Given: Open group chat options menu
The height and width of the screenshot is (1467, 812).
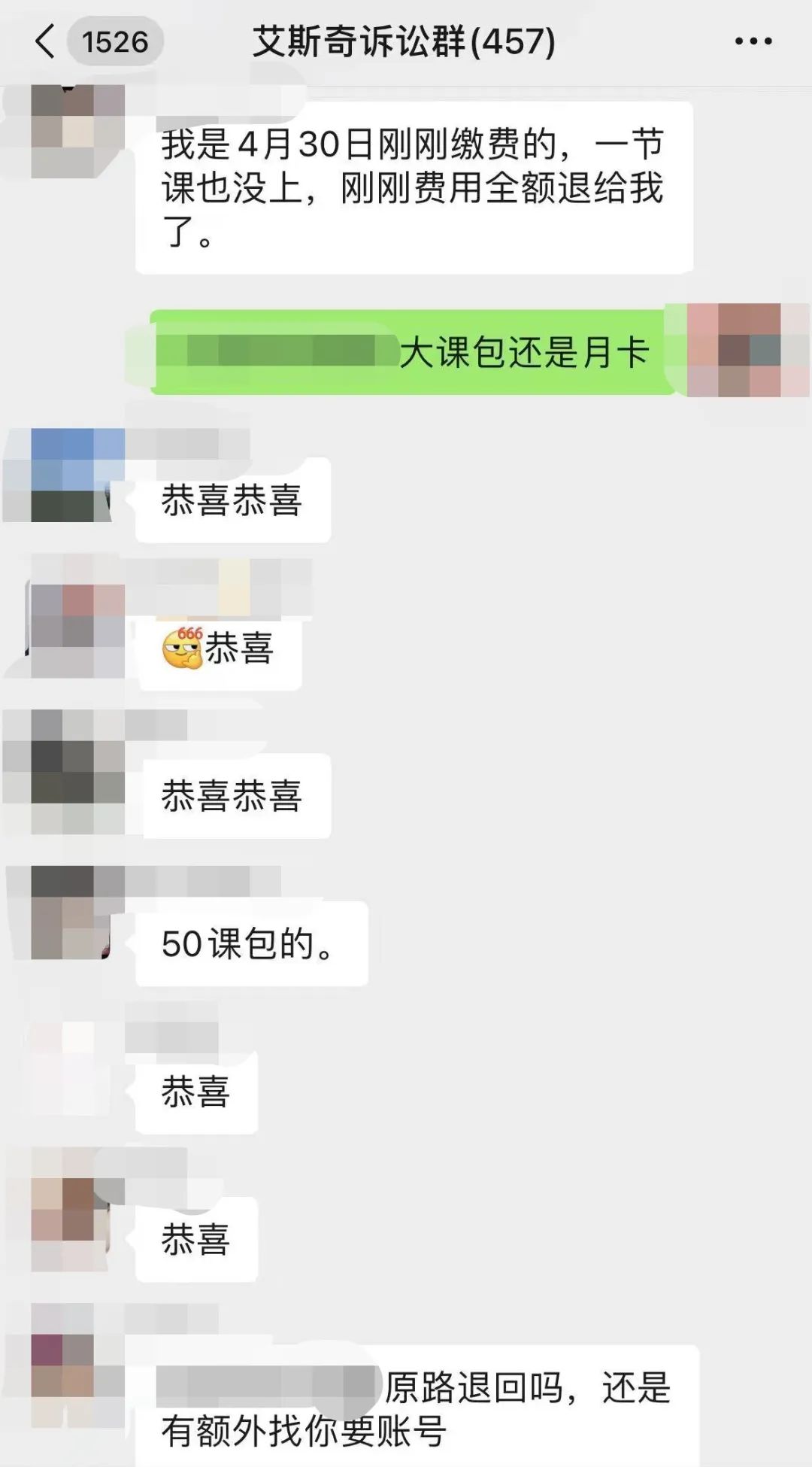Looking at the screenshot, I should click(753, 41).
